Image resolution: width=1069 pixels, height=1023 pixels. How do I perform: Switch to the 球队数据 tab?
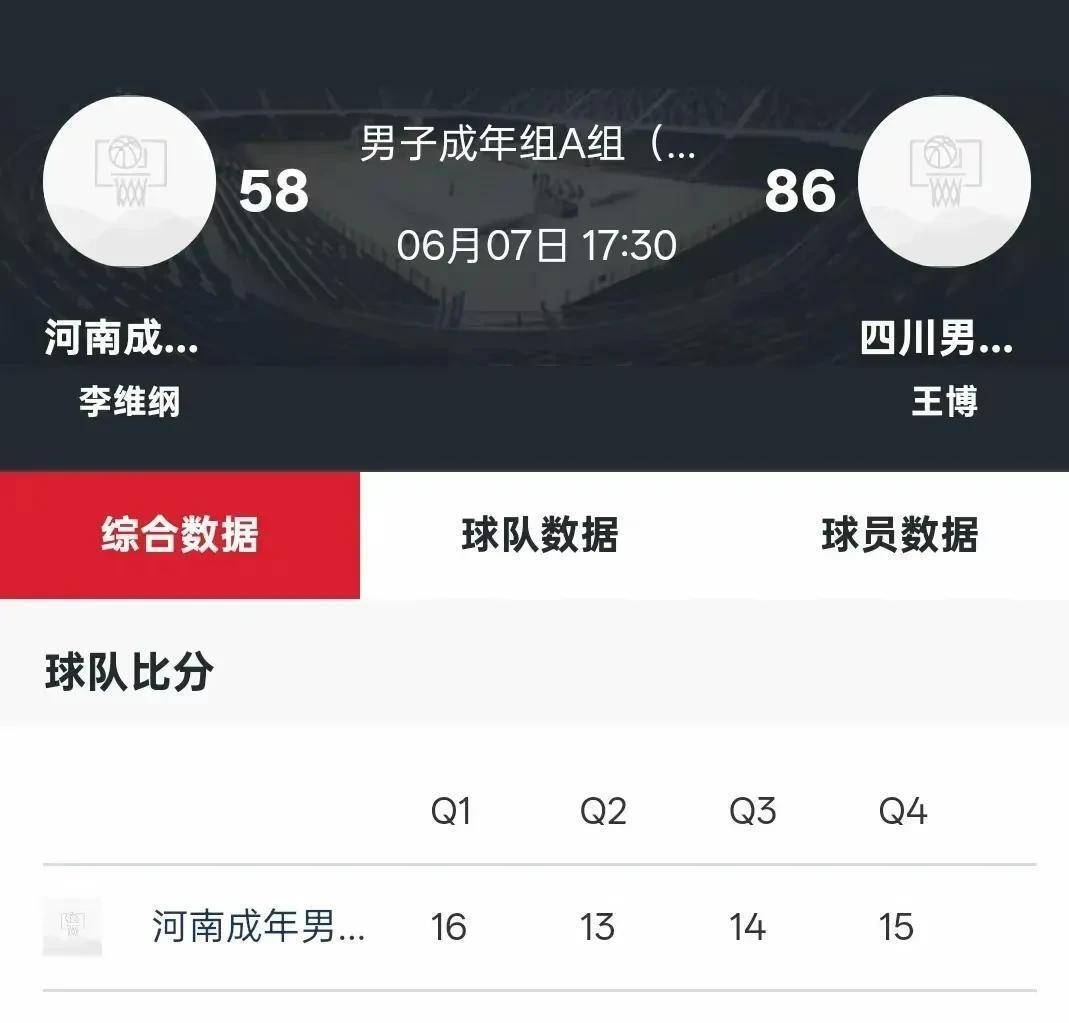539,535
